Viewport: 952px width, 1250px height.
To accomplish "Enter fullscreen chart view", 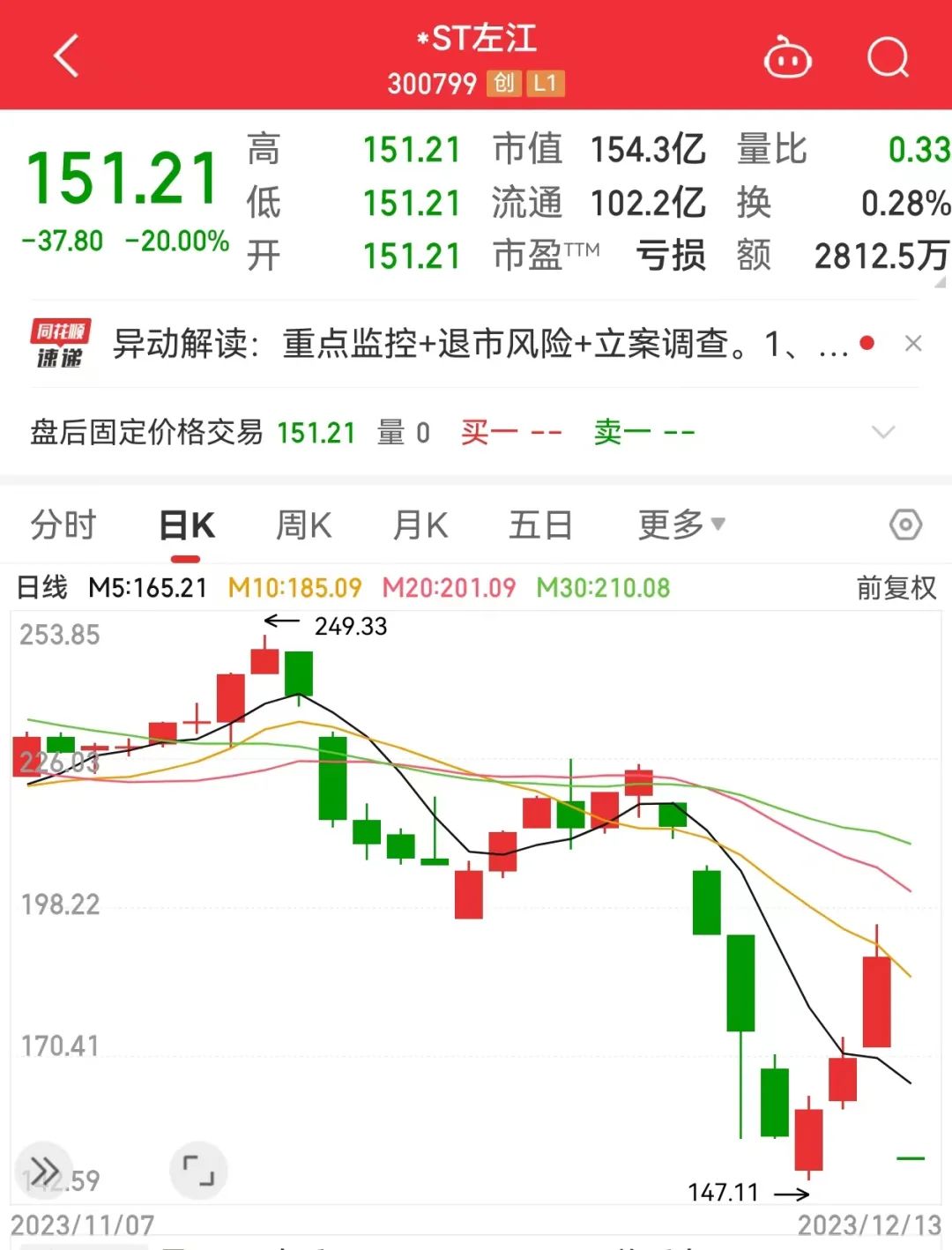I will 198,1171.
